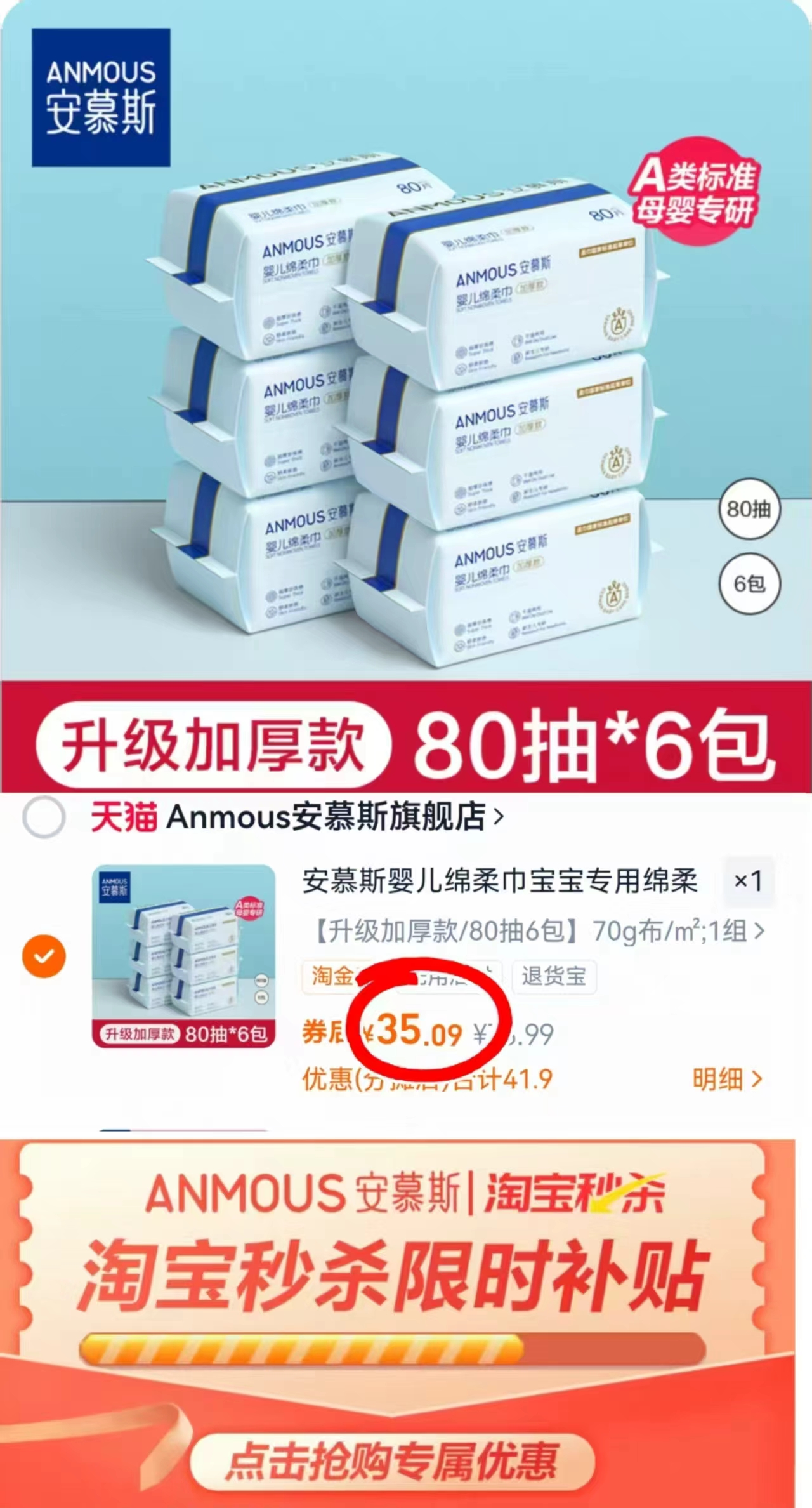Click the pink A类标准母婴专研 badge

696,192
